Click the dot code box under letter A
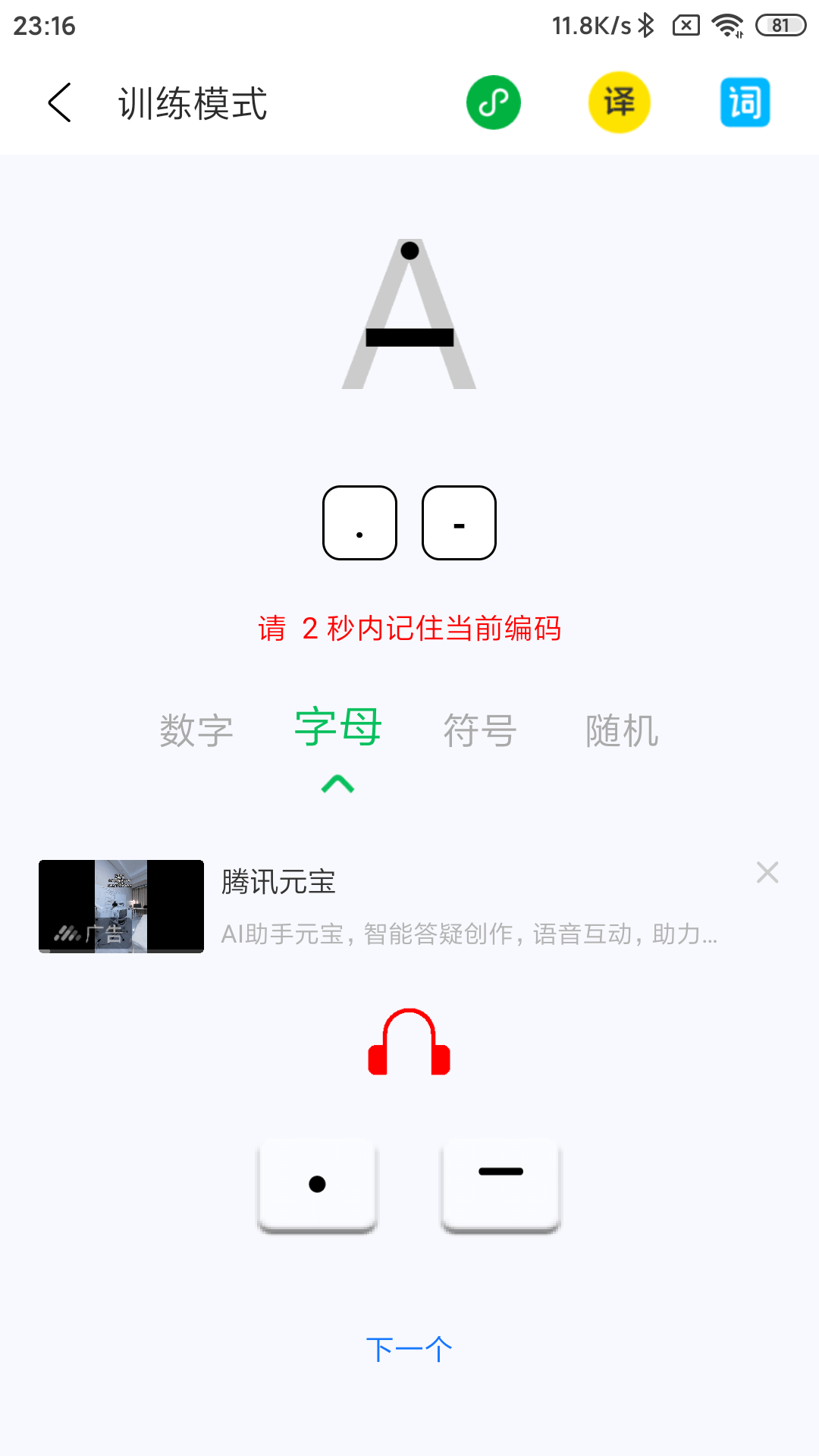Screen dimensions: 819x1456 [x=359, y=523]
